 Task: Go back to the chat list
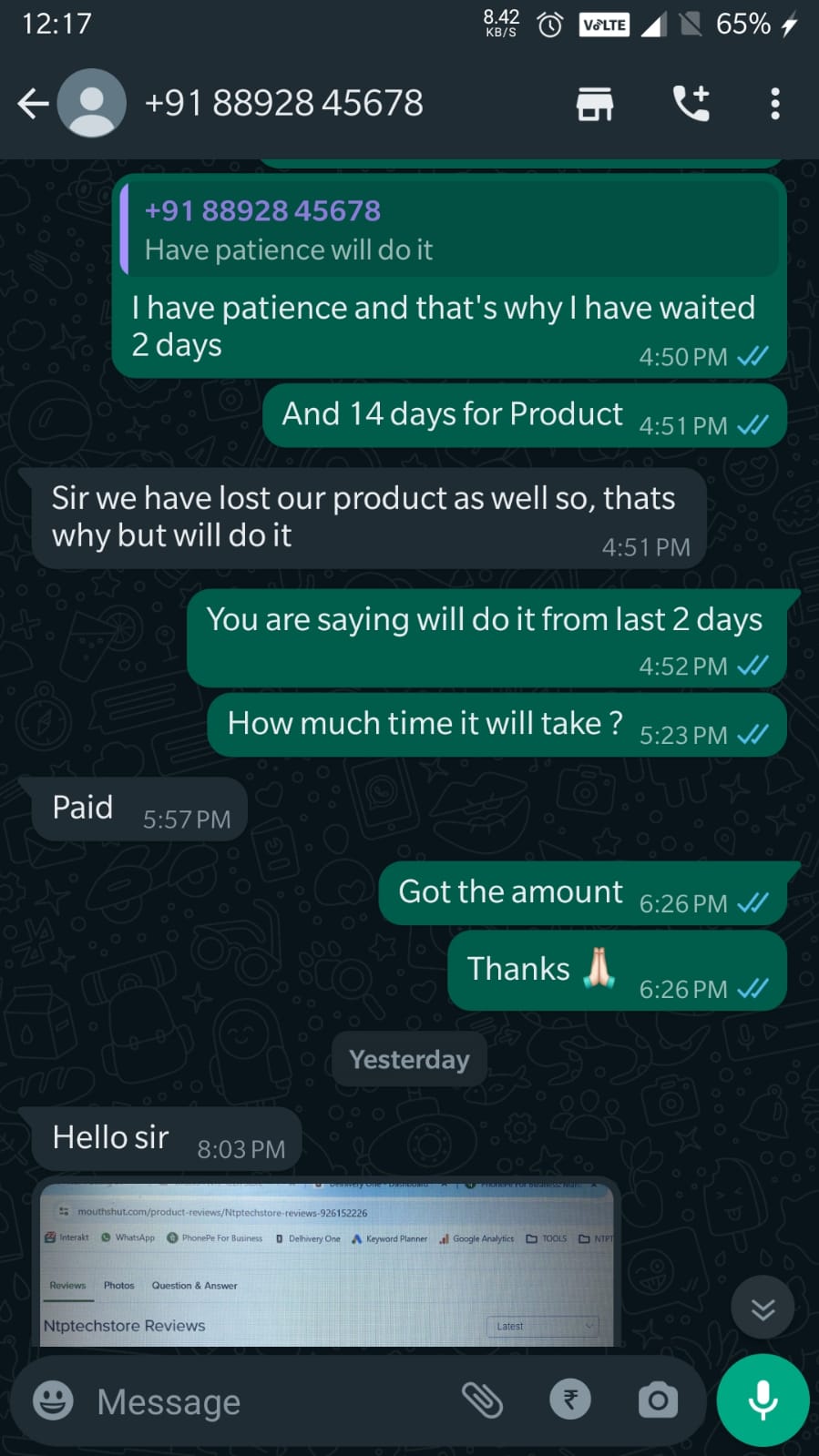[33, 104]
